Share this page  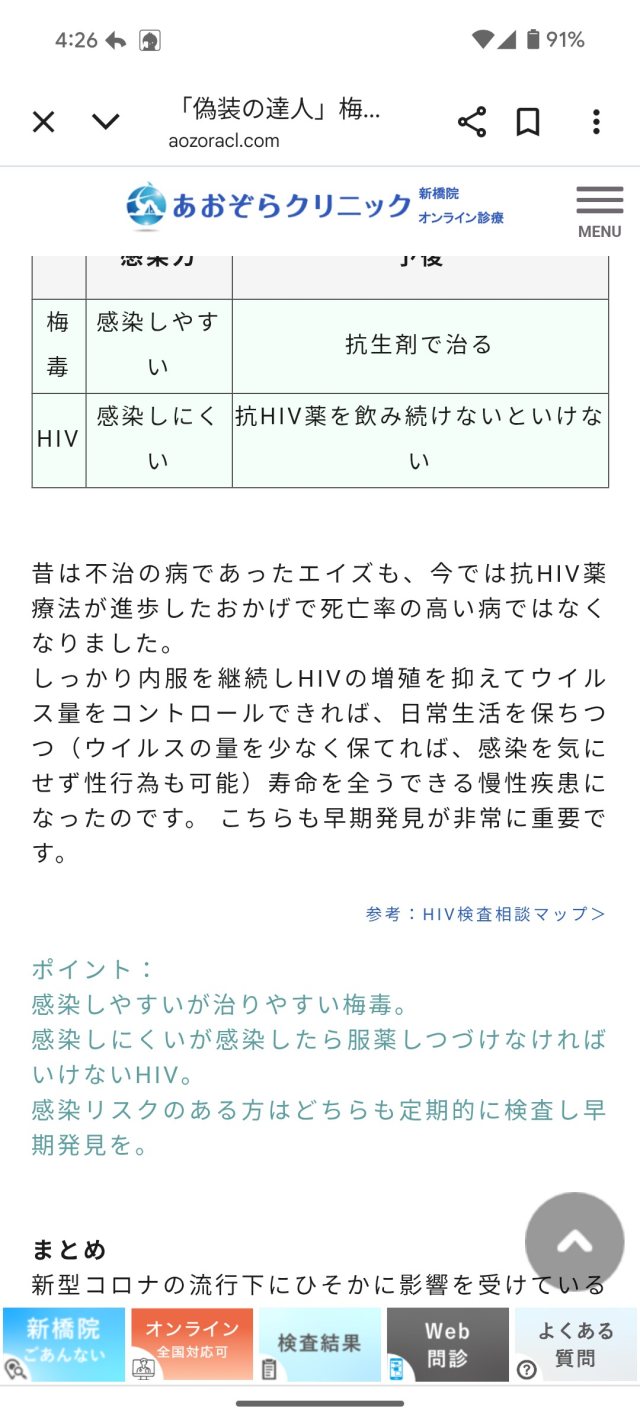[472, 122]
